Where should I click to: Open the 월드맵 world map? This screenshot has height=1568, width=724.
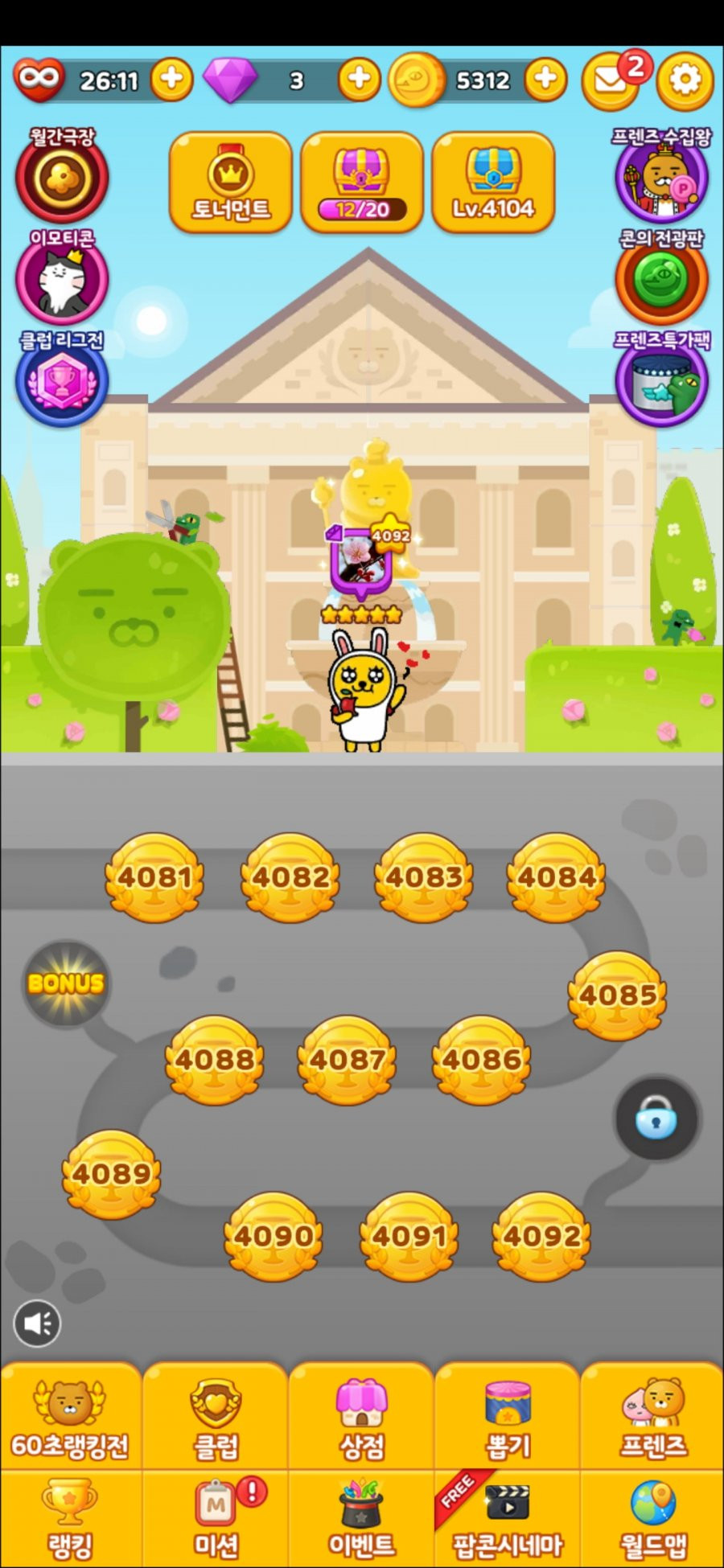[653, 1518]
